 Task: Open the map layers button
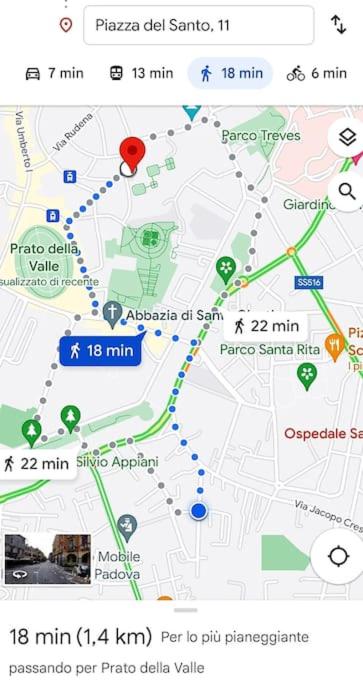coord(347,138)
